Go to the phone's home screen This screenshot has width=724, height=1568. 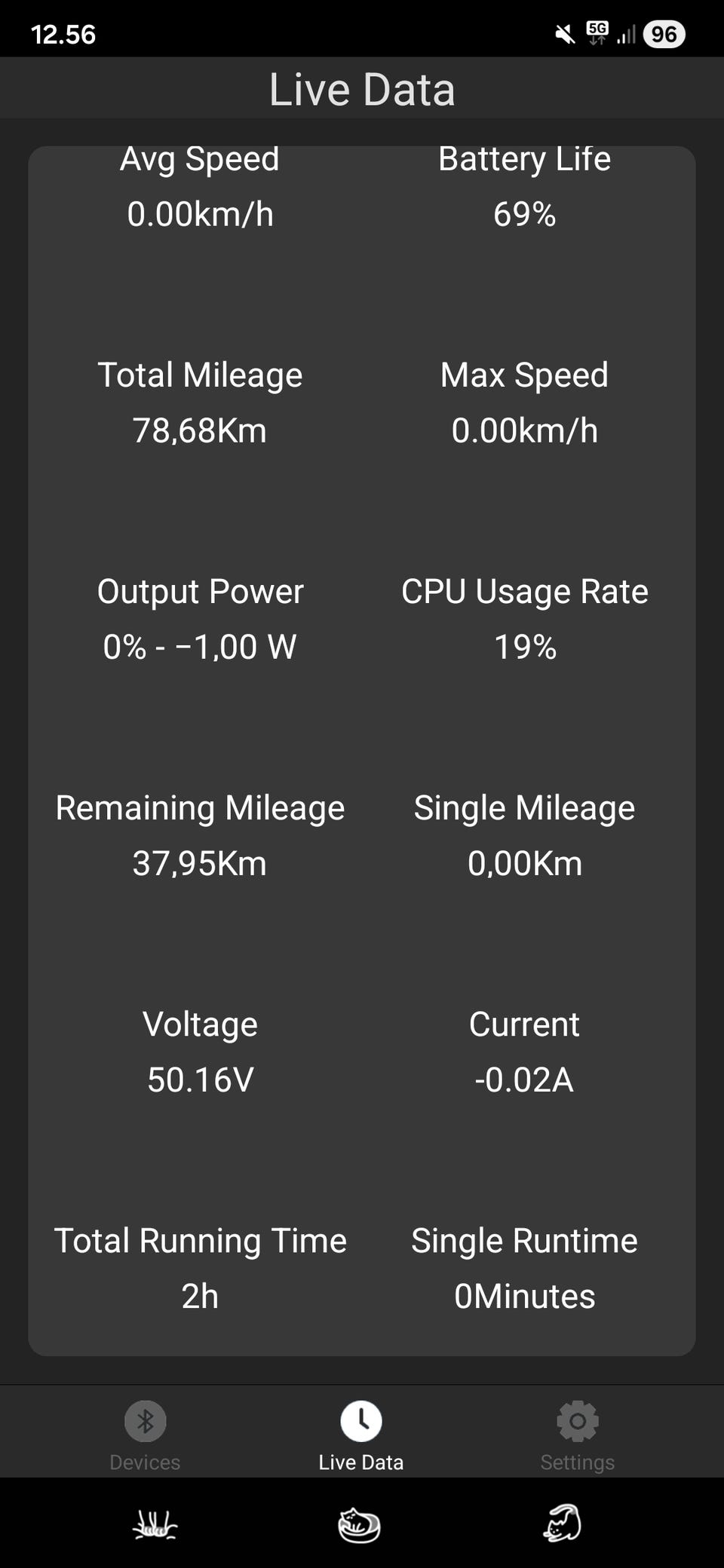pos(359,1524)
